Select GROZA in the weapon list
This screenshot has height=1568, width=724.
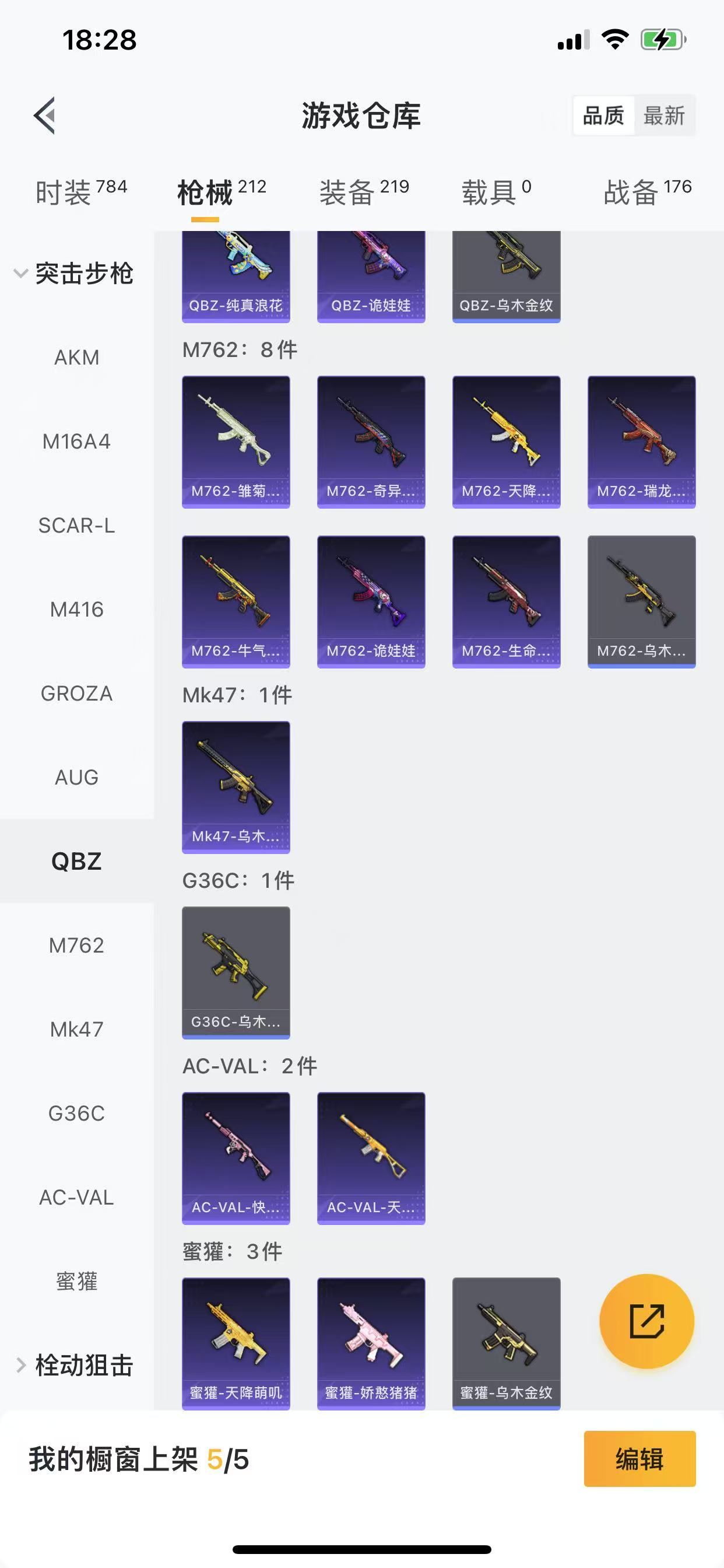pos(77,694)
